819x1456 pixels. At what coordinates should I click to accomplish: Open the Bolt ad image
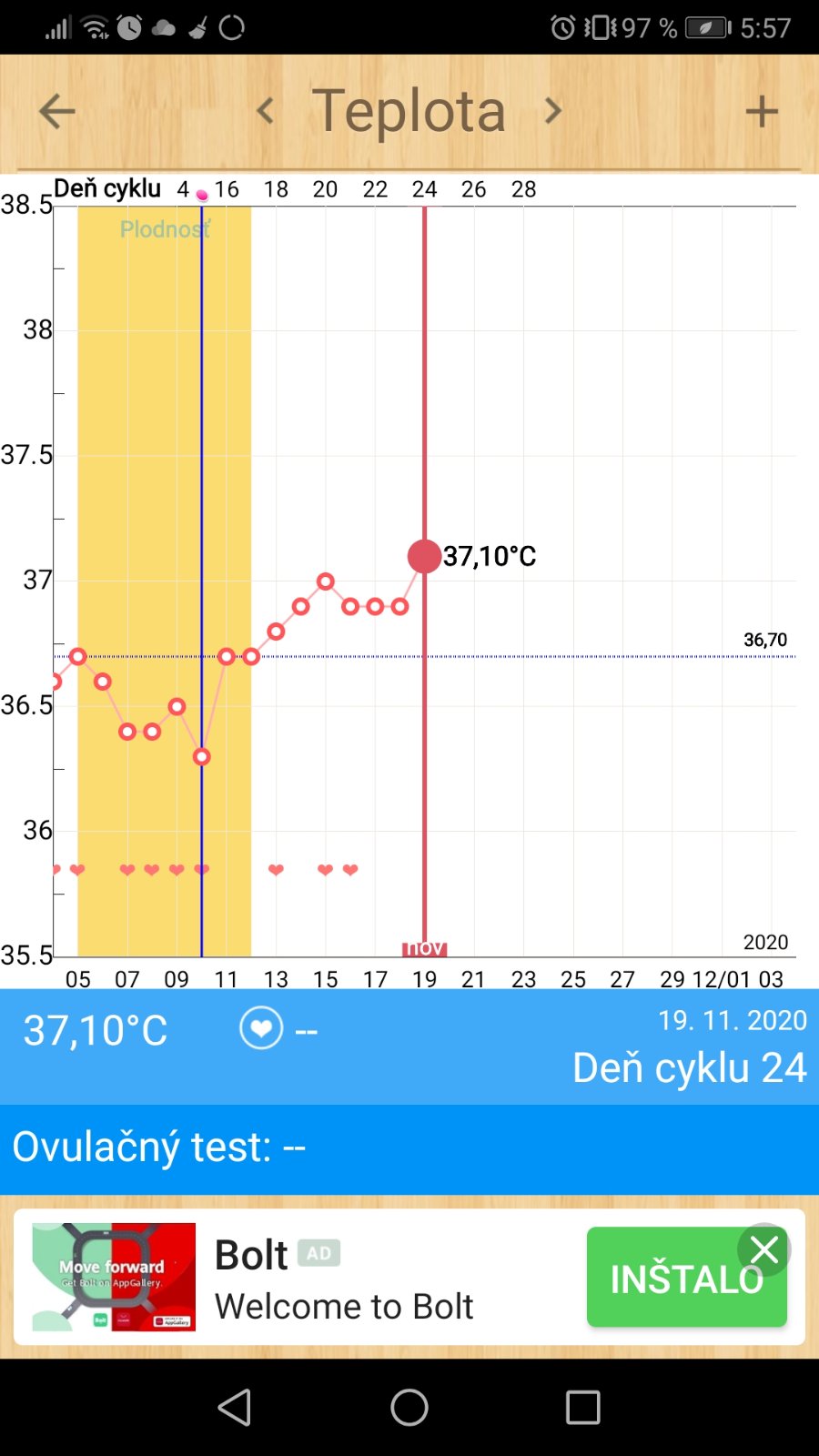(114, 1277)
